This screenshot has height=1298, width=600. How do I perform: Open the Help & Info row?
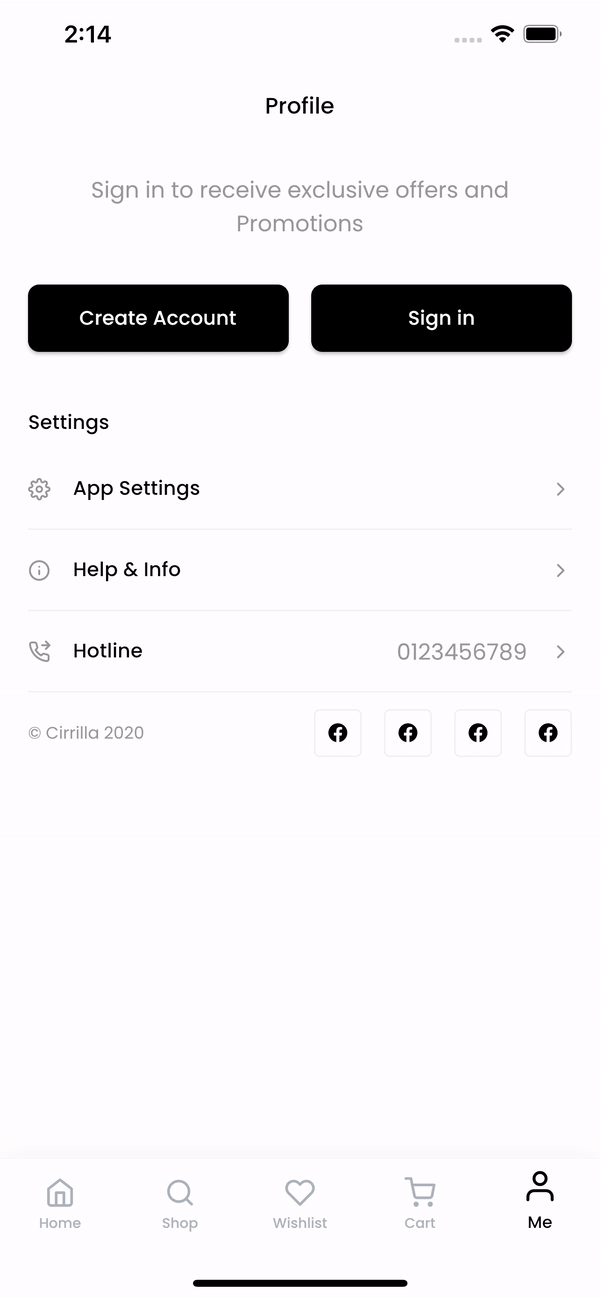click(300, 570)
